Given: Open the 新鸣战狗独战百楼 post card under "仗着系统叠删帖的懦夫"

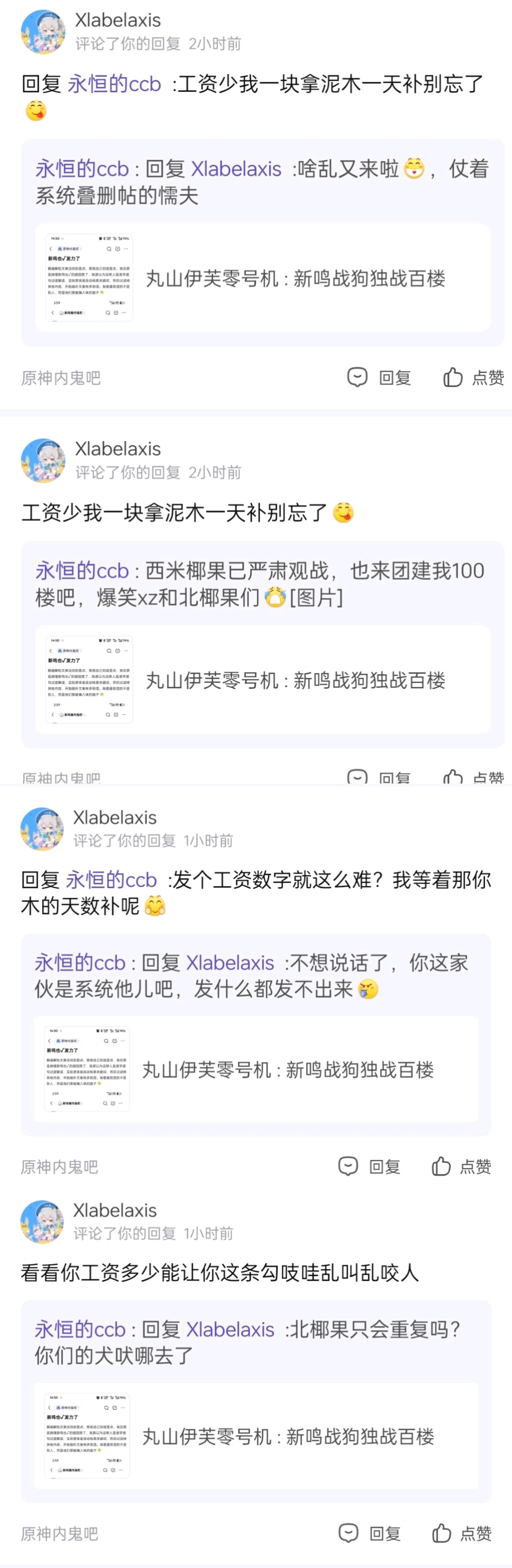Looking at the screenshot, I should [x=262, y=278].
